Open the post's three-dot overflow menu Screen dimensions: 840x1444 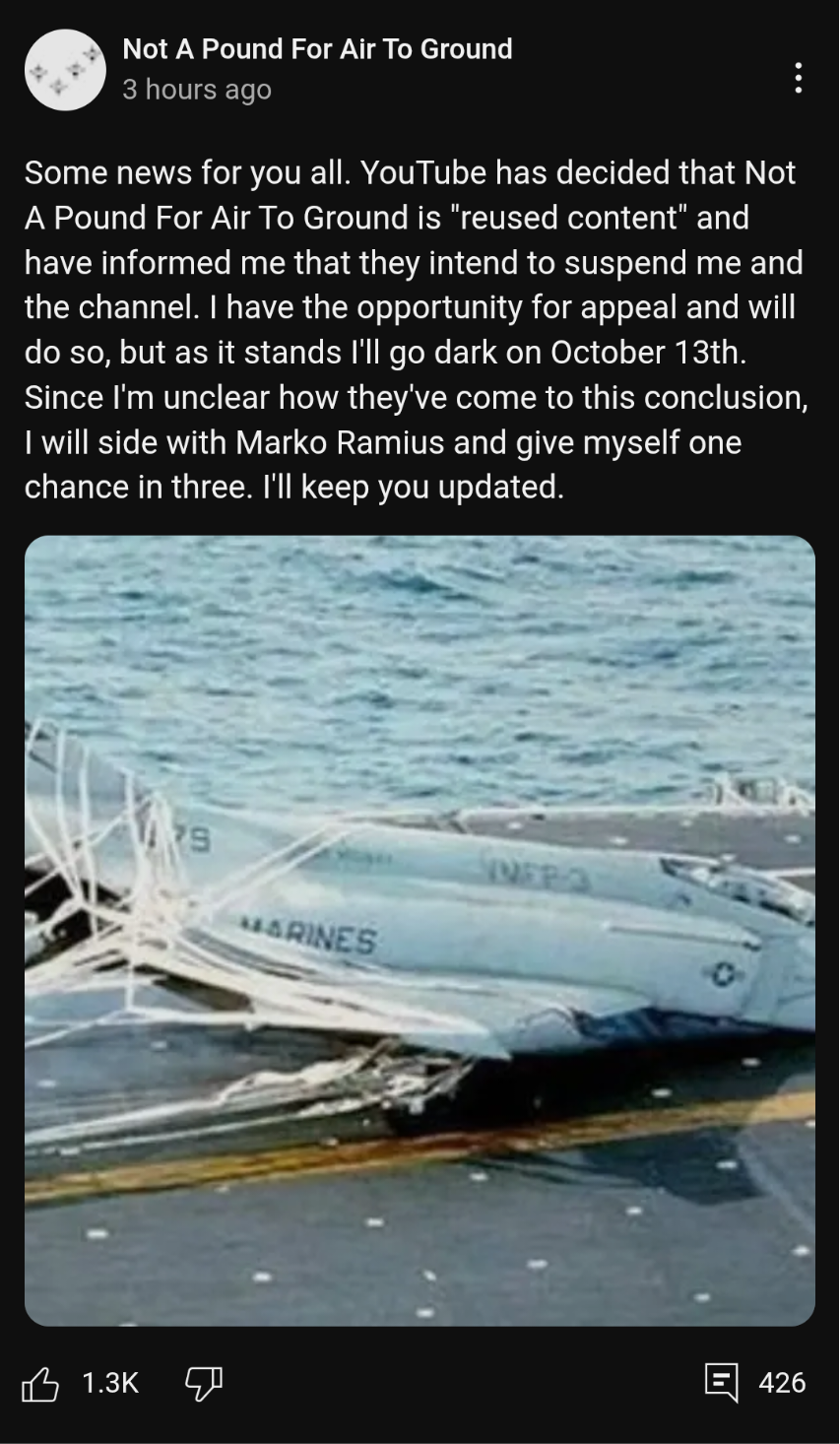[x=798, y=78]
